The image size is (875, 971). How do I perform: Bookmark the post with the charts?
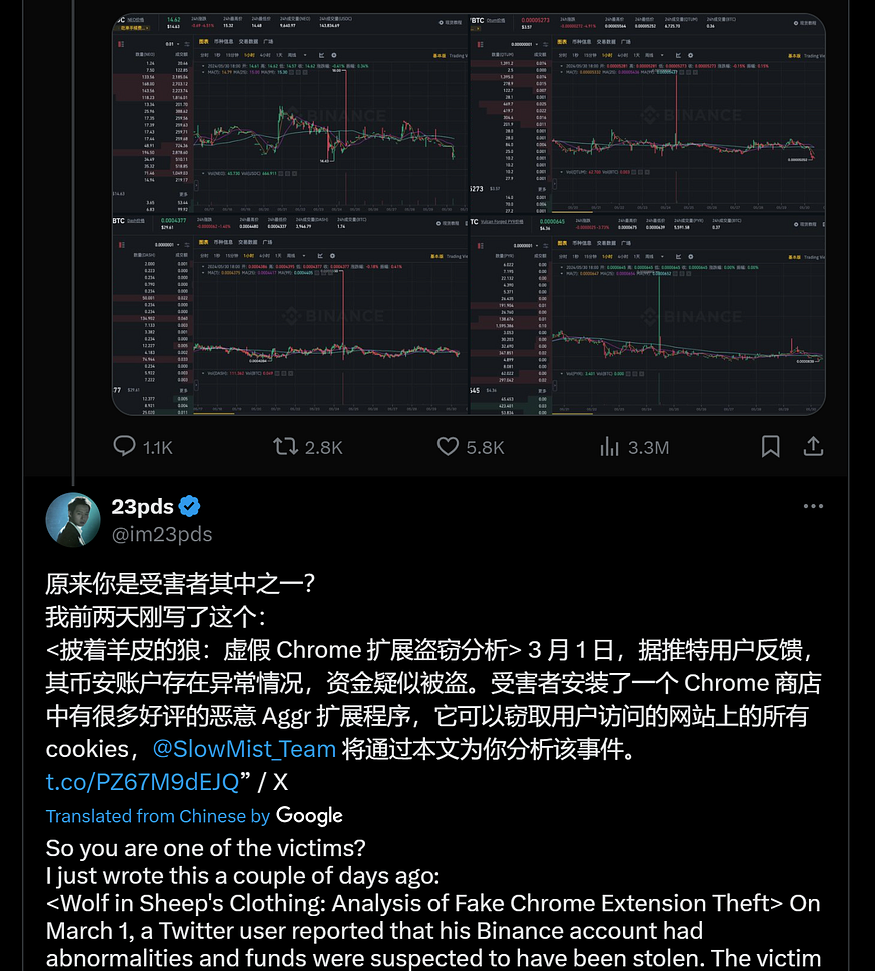click(770, 446)
